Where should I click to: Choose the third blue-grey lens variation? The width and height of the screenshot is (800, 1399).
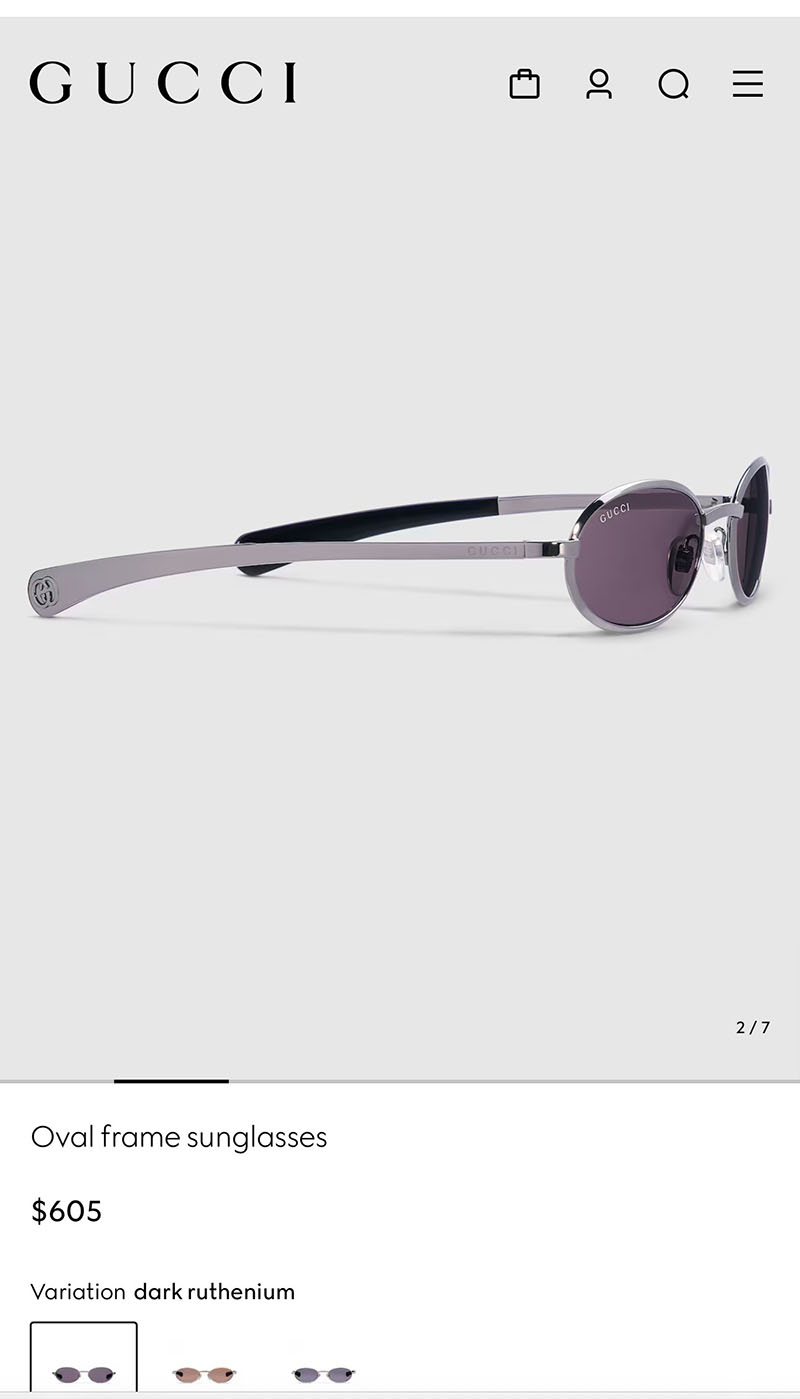click(x=323, y=1373)
